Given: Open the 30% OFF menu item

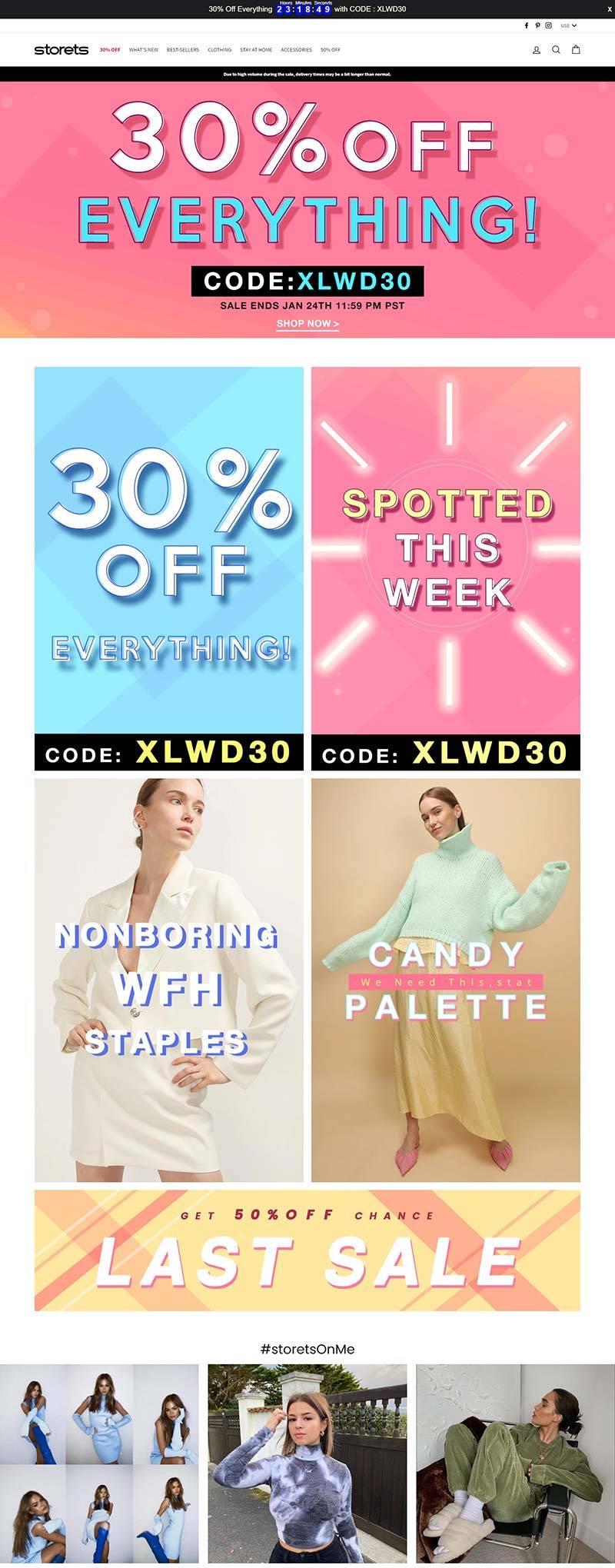Looking at the screenshot, I should [110, 50].
